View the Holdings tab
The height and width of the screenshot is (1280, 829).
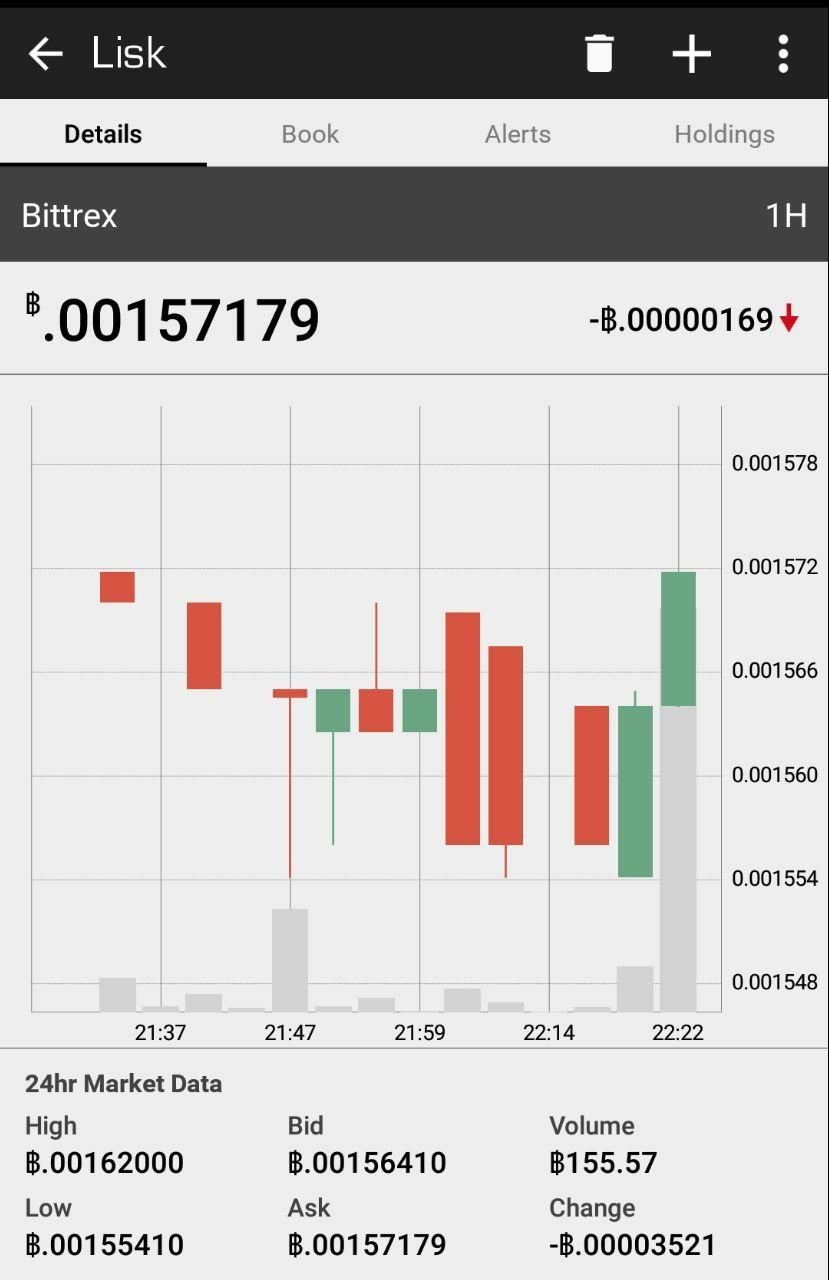coord(724,134)
